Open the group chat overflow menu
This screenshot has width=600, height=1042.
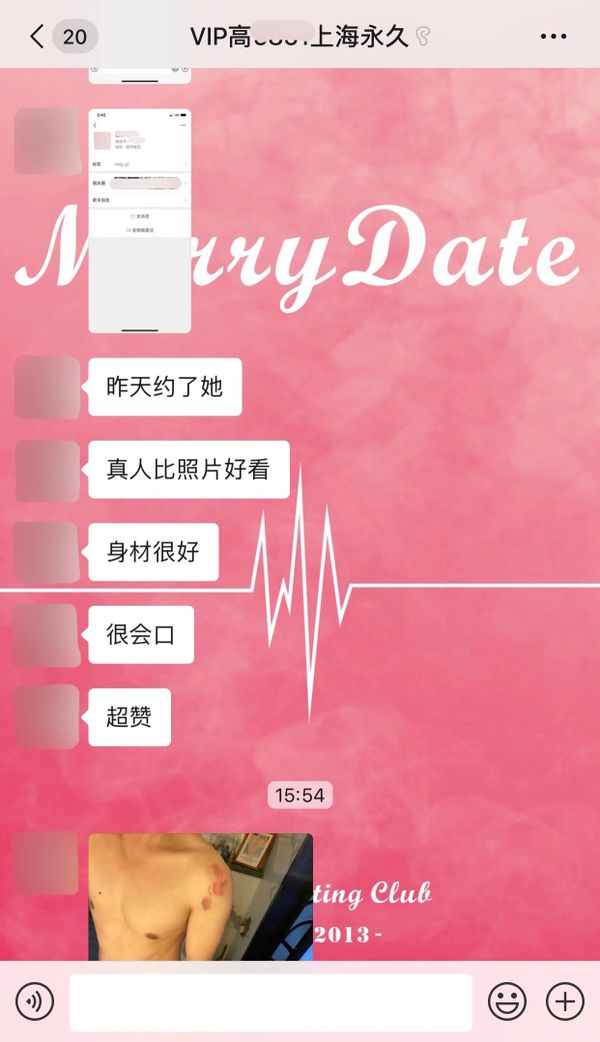[x=553, y=37]
